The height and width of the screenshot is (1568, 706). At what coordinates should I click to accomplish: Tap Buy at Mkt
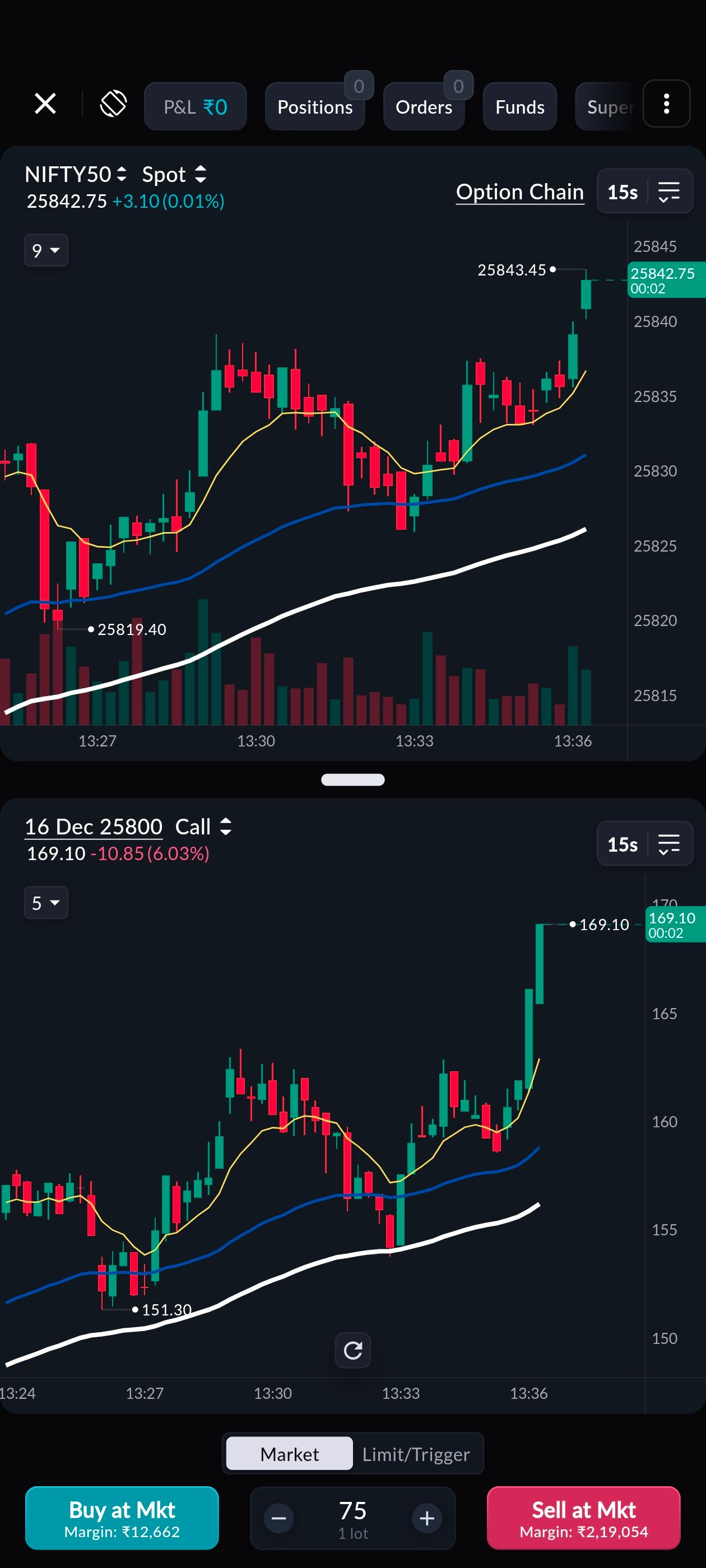coord(122,1518)
